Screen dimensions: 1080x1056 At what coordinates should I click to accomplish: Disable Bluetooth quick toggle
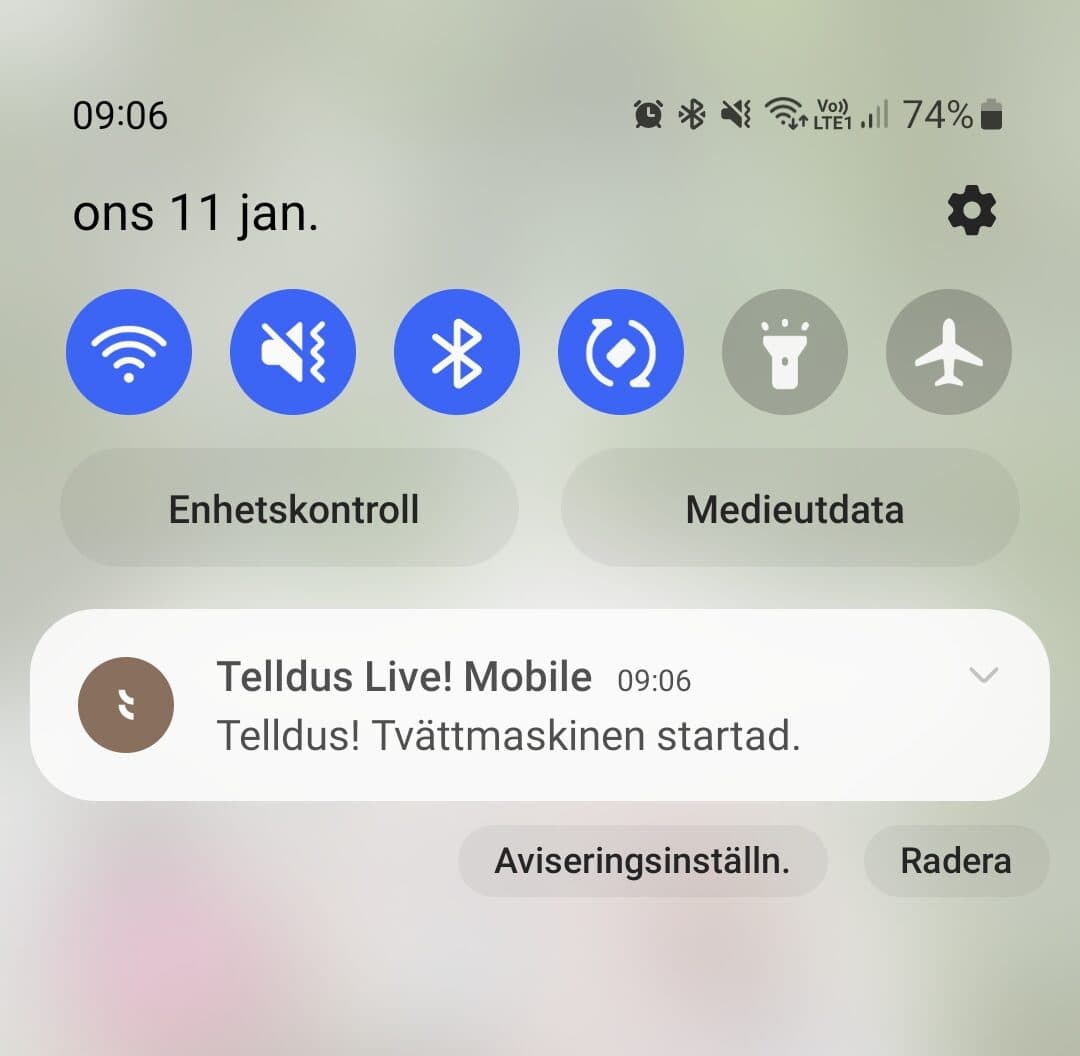tap(457, 352)
